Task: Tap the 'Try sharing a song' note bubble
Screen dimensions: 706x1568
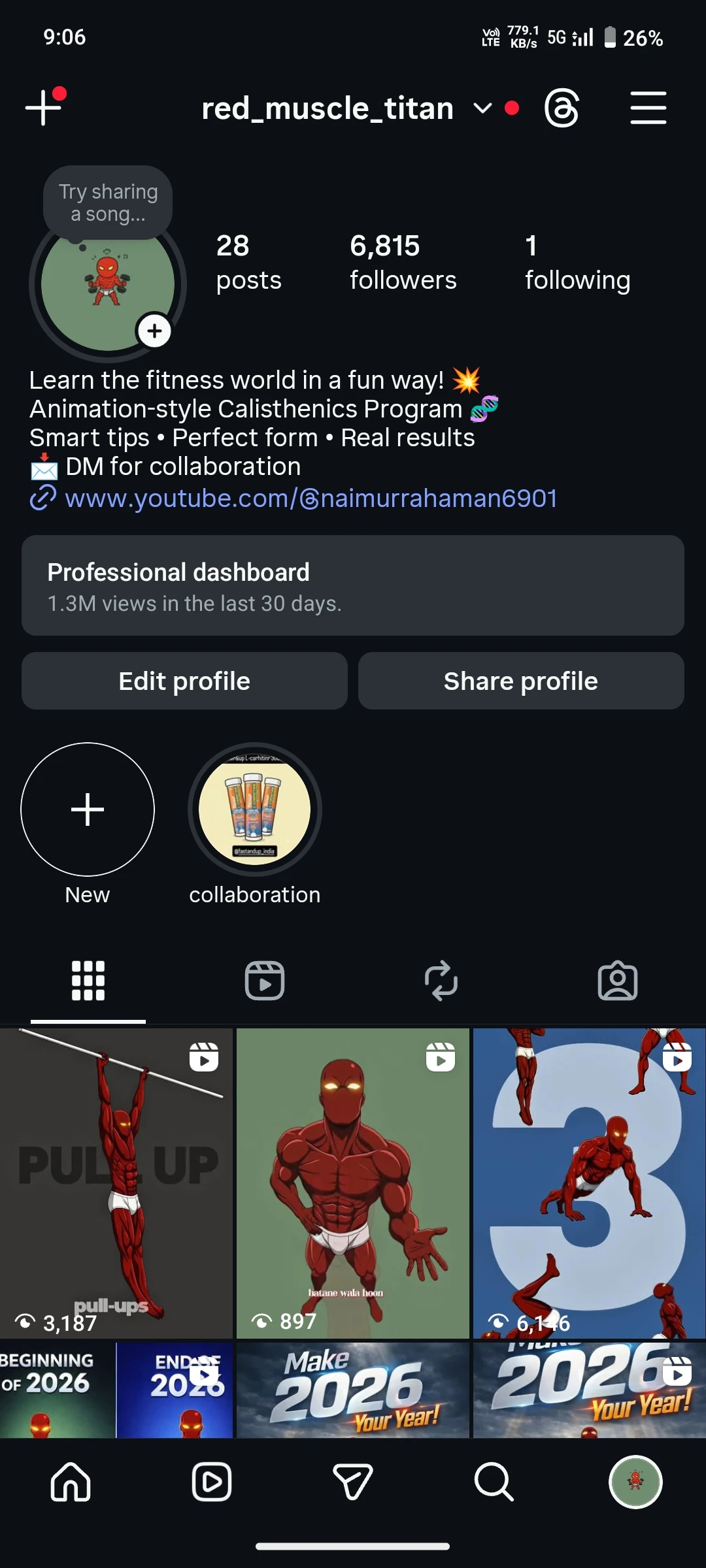Action: (x=108, y=203)
